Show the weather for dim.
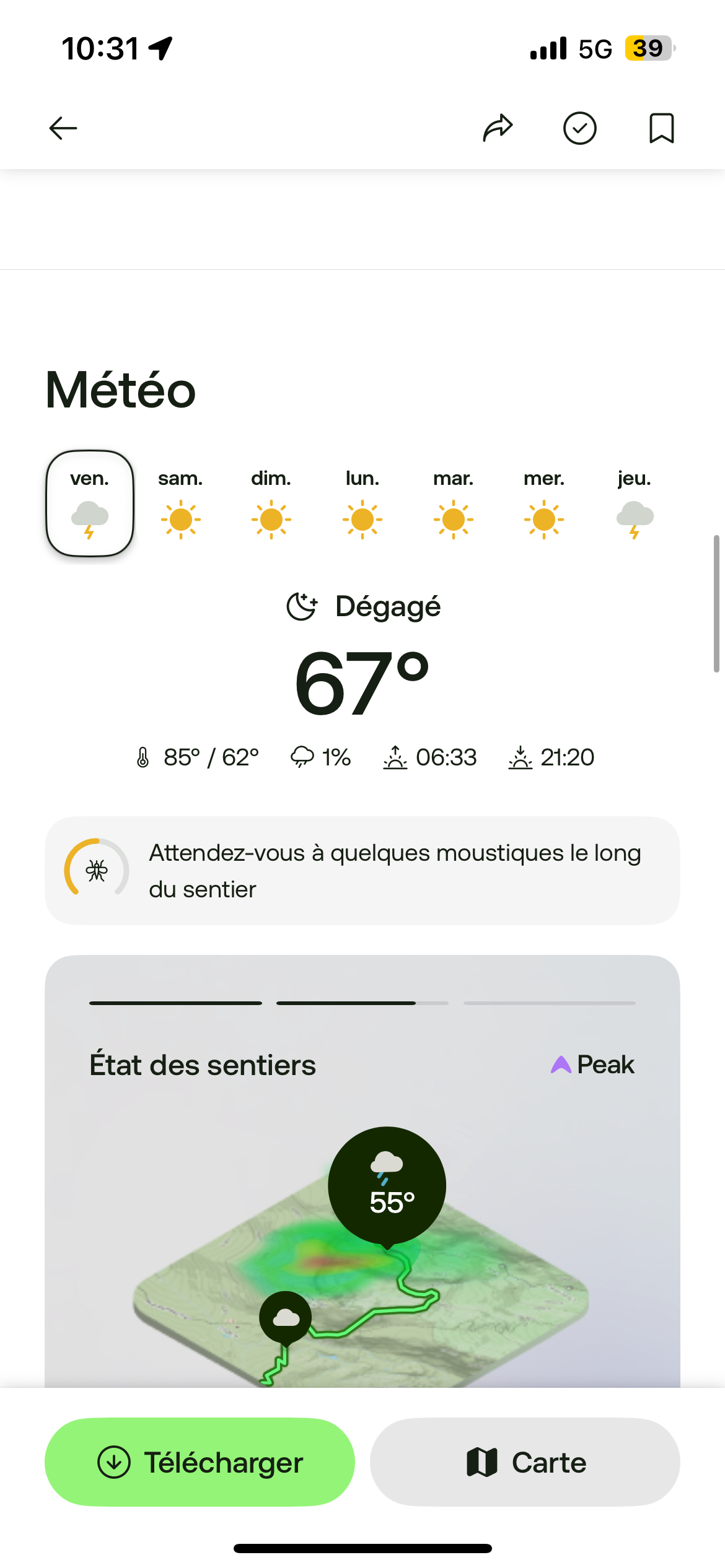Viewport: 725px width, 1568px height. coord(271,503)
